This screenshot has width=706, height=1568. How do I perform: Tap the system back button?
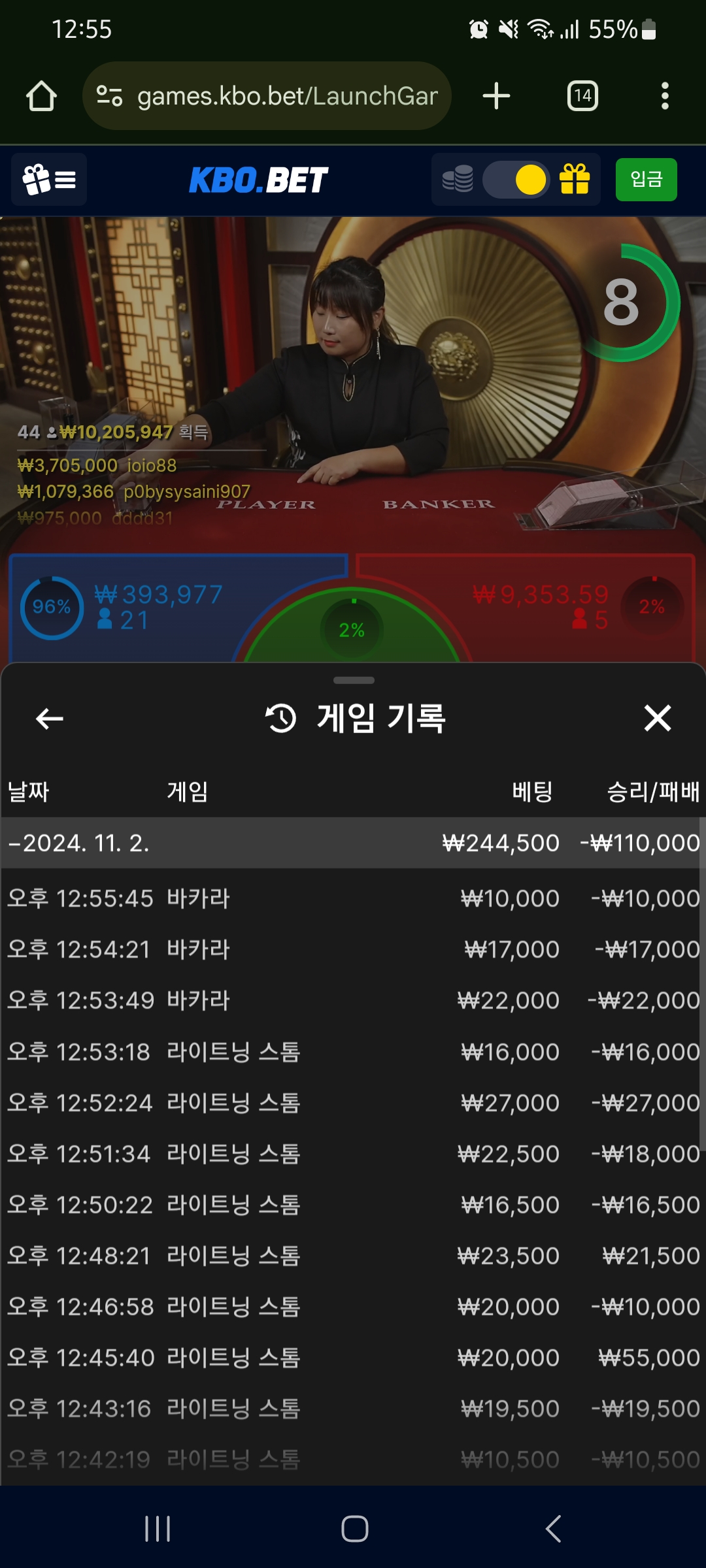coord(553,1529)
